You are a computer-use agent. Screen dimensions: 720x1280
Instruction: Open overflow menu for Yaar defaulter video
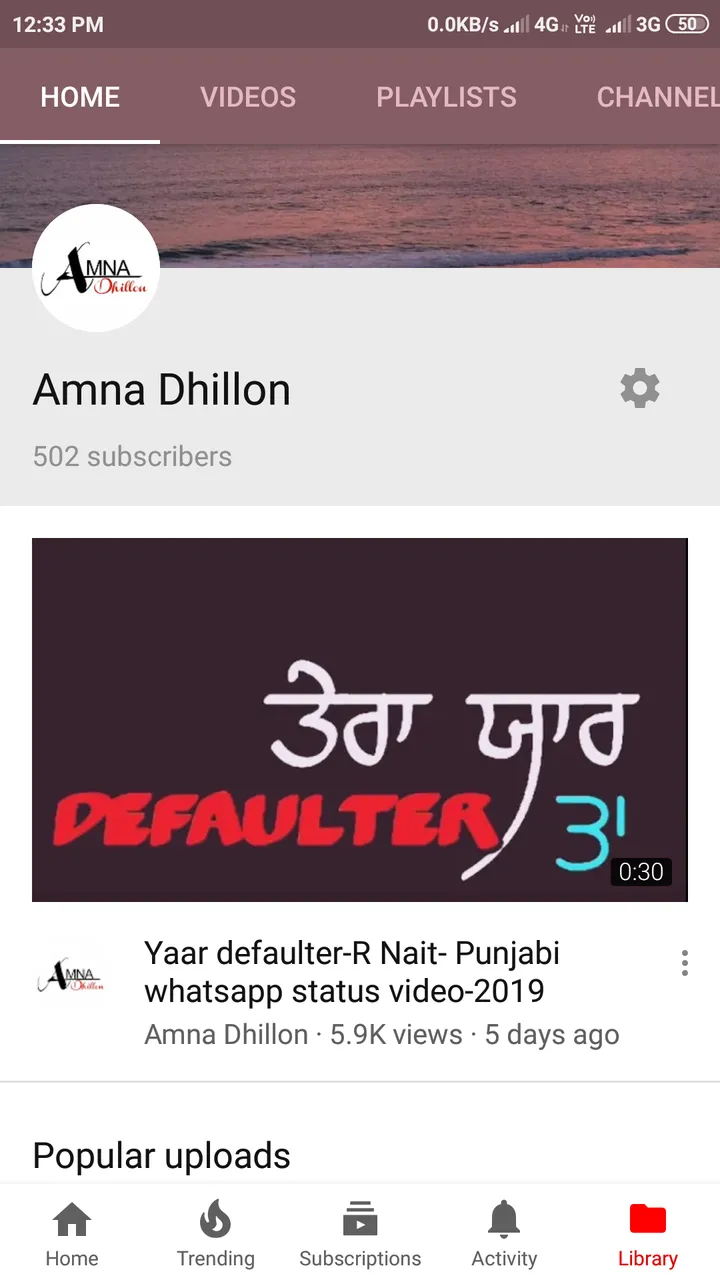pos(684,963)
